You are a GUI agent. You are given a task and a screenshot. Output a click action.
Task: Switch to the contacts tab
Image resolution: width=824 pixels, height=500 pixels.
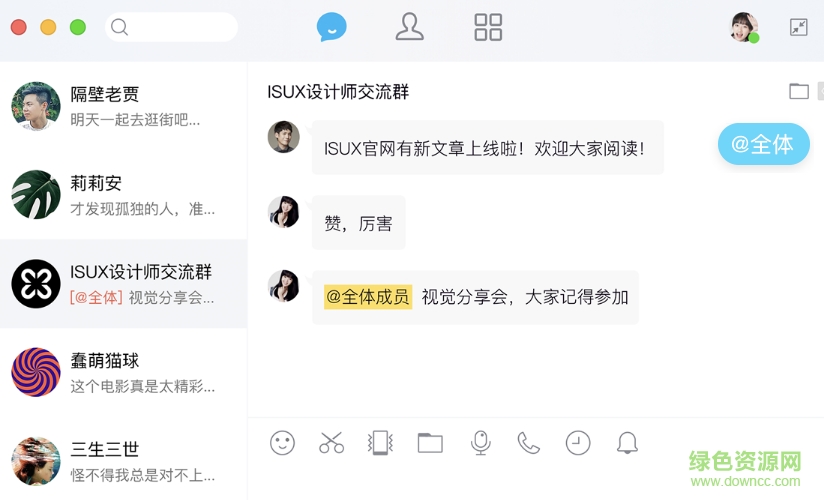409,27
